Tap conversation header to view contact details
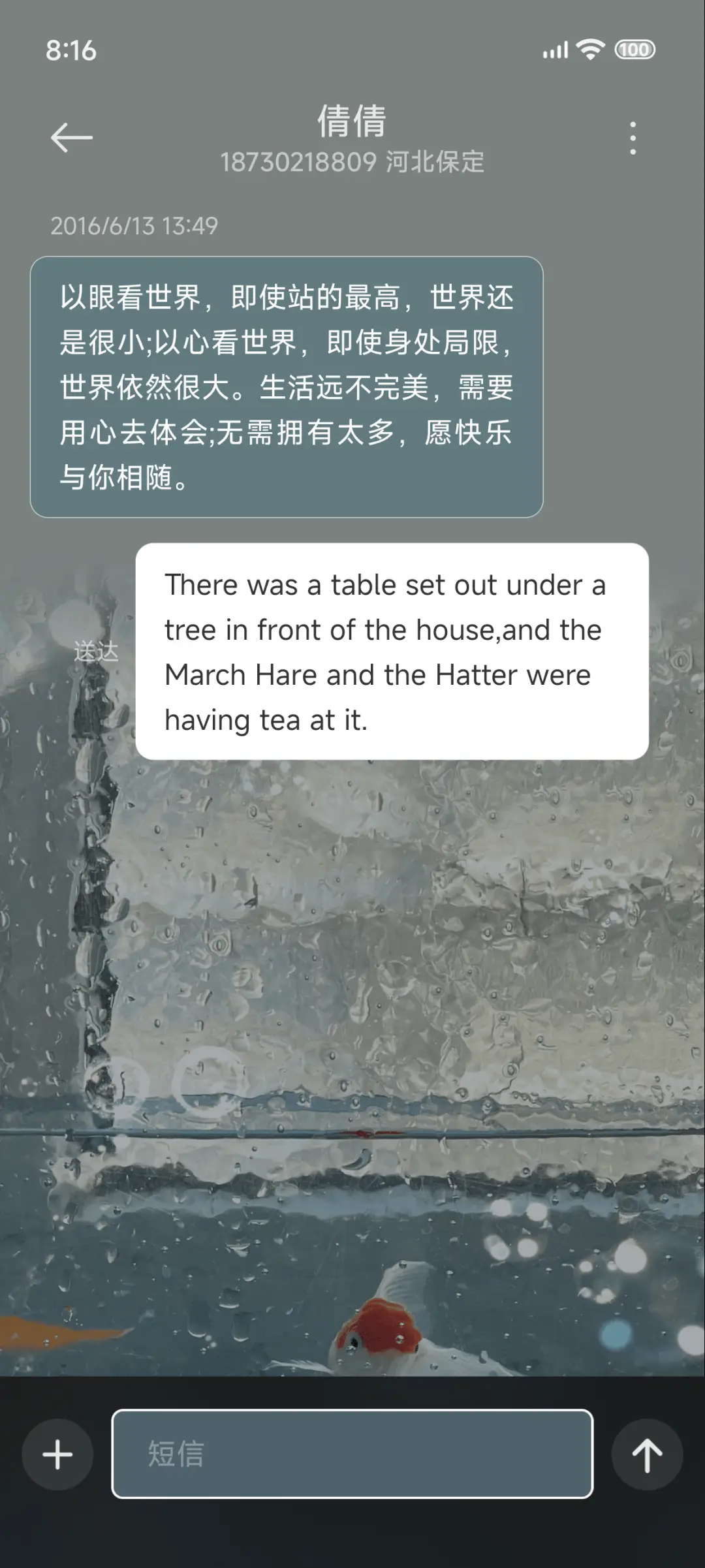 [352, 140]
